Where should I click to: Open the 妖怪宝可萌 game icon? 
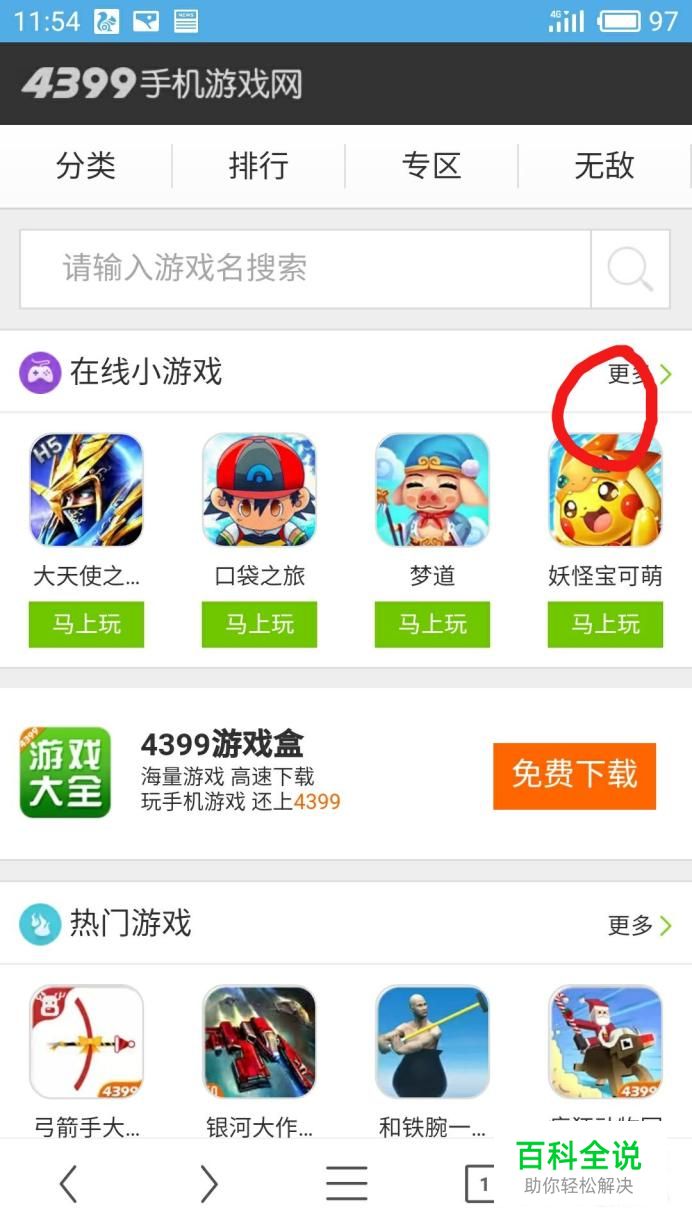tap(605, 490)
